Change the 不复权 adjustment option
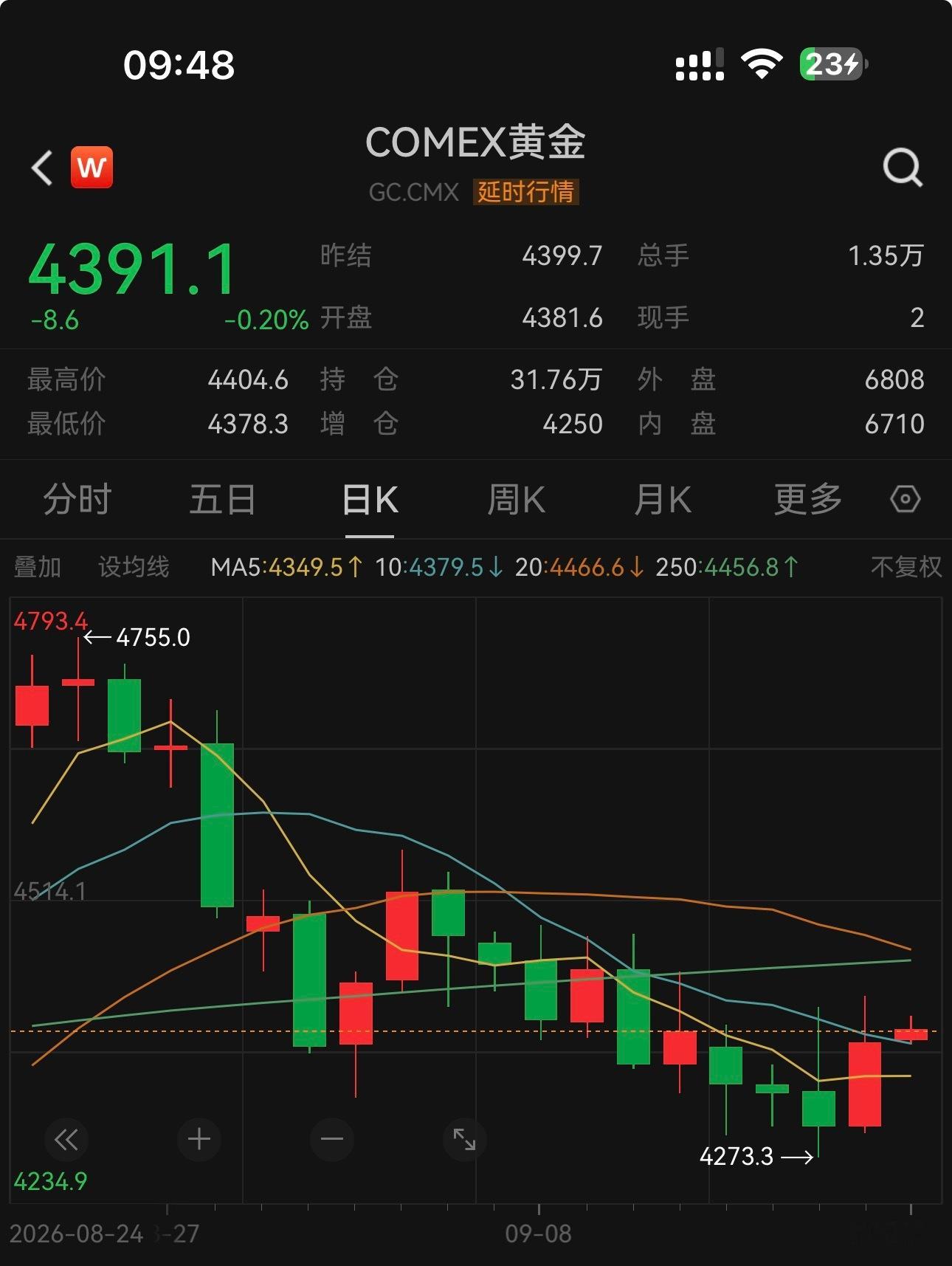The image size is (952, 1266). pos(906,567)
